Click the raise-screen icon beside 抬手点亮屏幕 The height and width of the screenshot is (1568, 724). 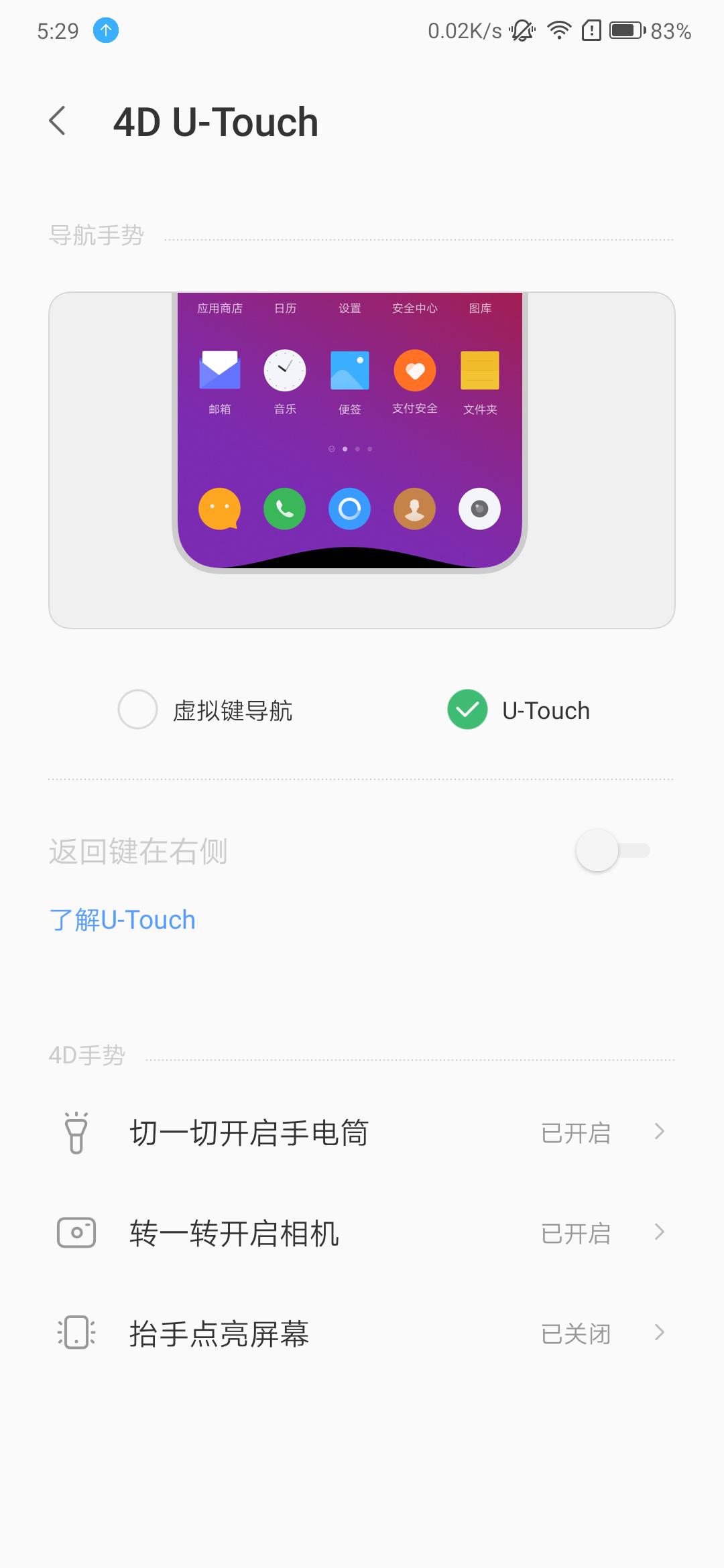[x=75, y=1333]
